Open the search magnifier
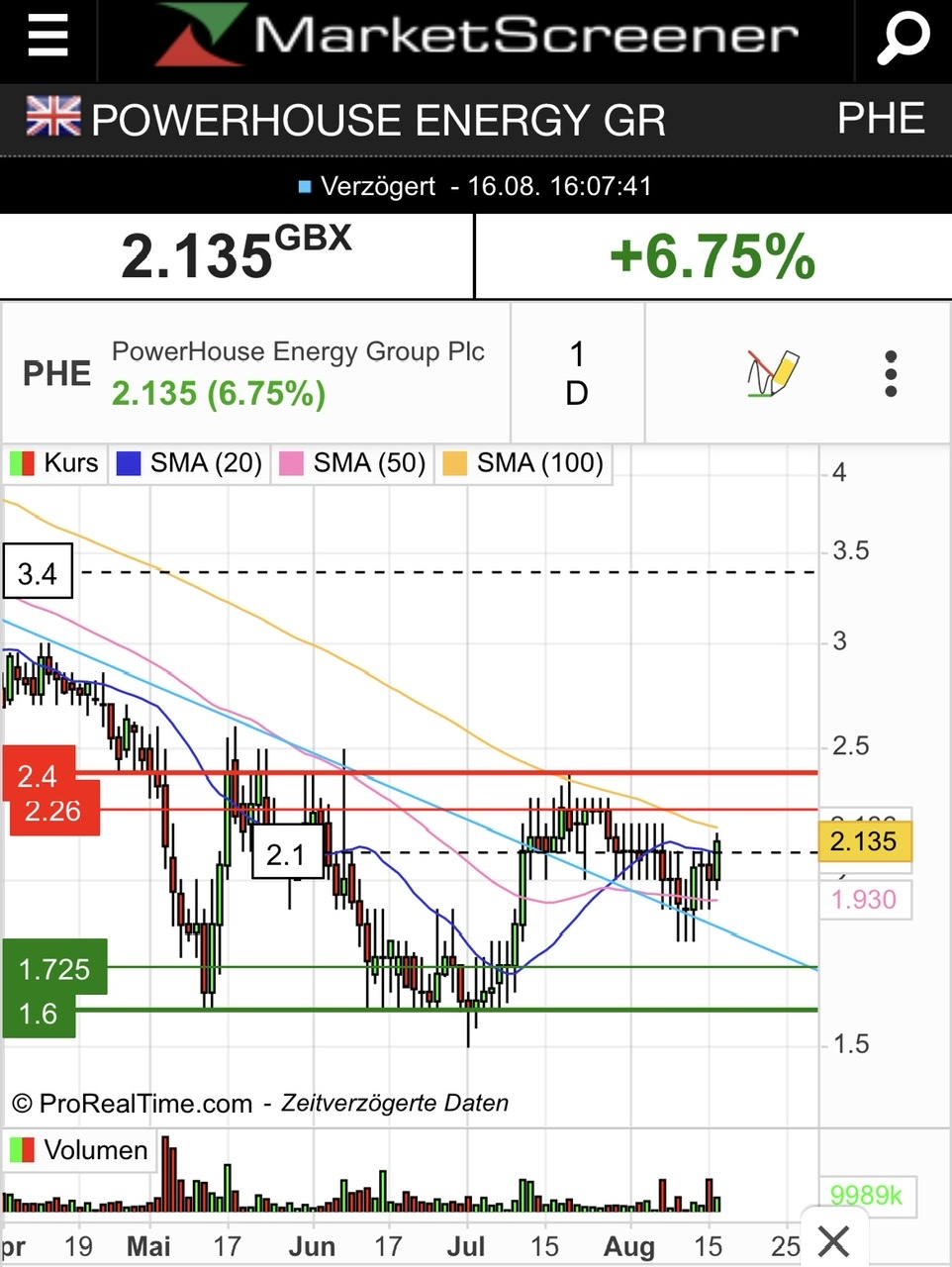The height and width of the screenshot is (1267, 952). coord(904,39)
